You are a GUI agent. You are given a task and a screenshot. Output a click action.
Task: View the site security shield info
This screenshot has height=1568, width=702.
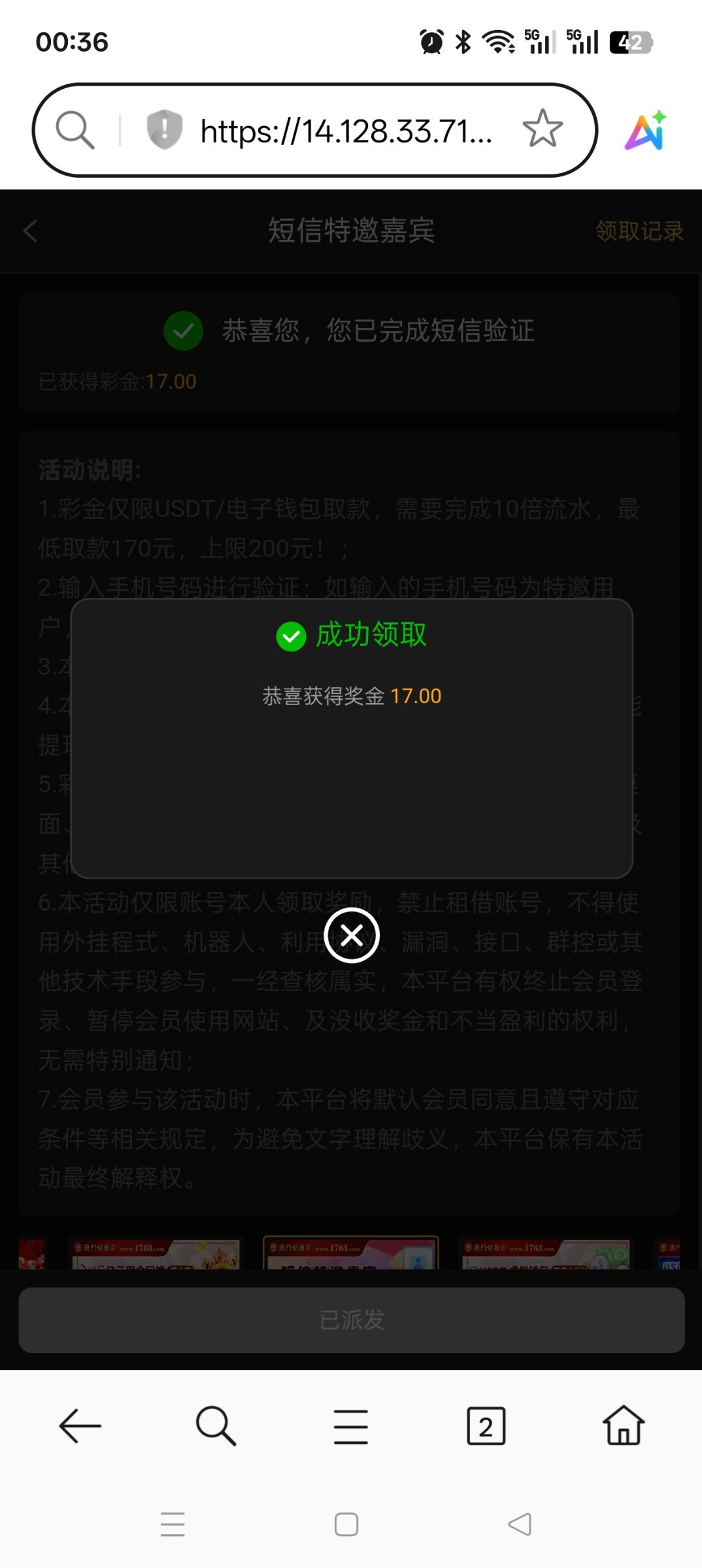(164, 129)
